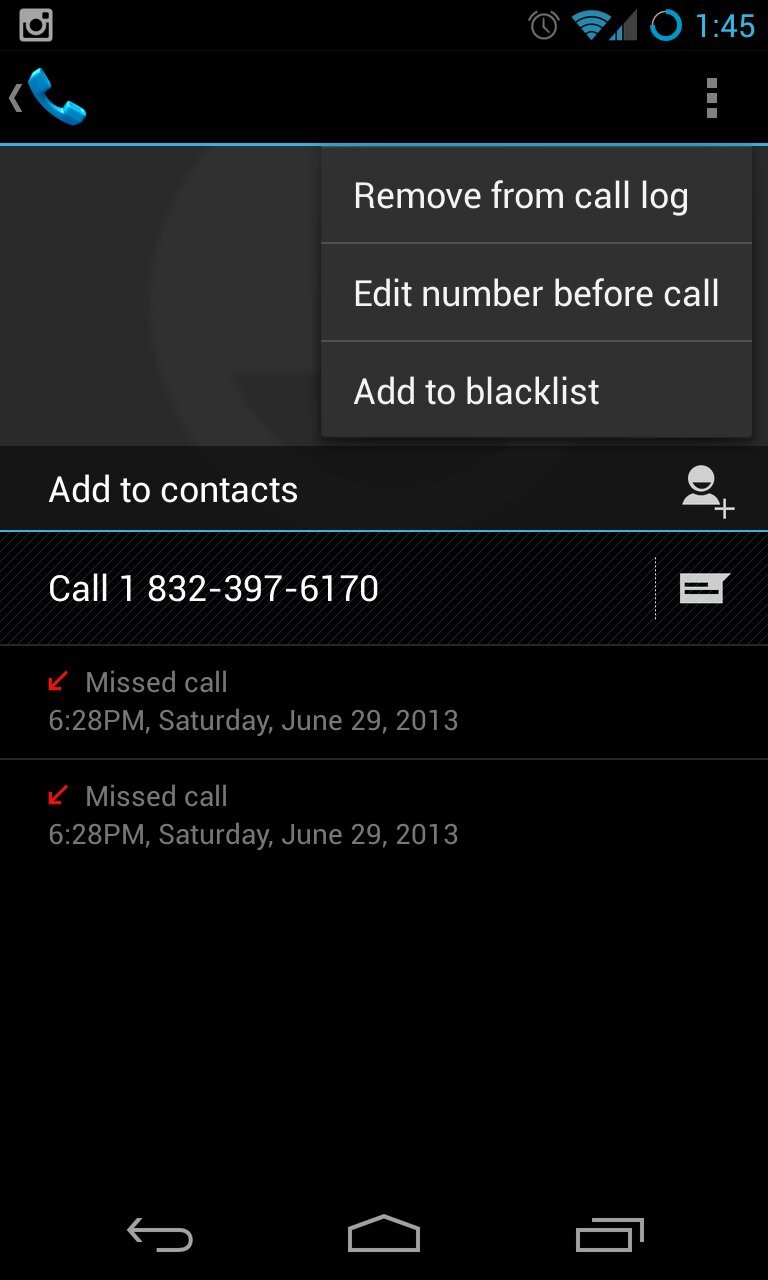Send a text message to this number
Viewport: 768px width, 1280px height.
click(x=705, y=588)
